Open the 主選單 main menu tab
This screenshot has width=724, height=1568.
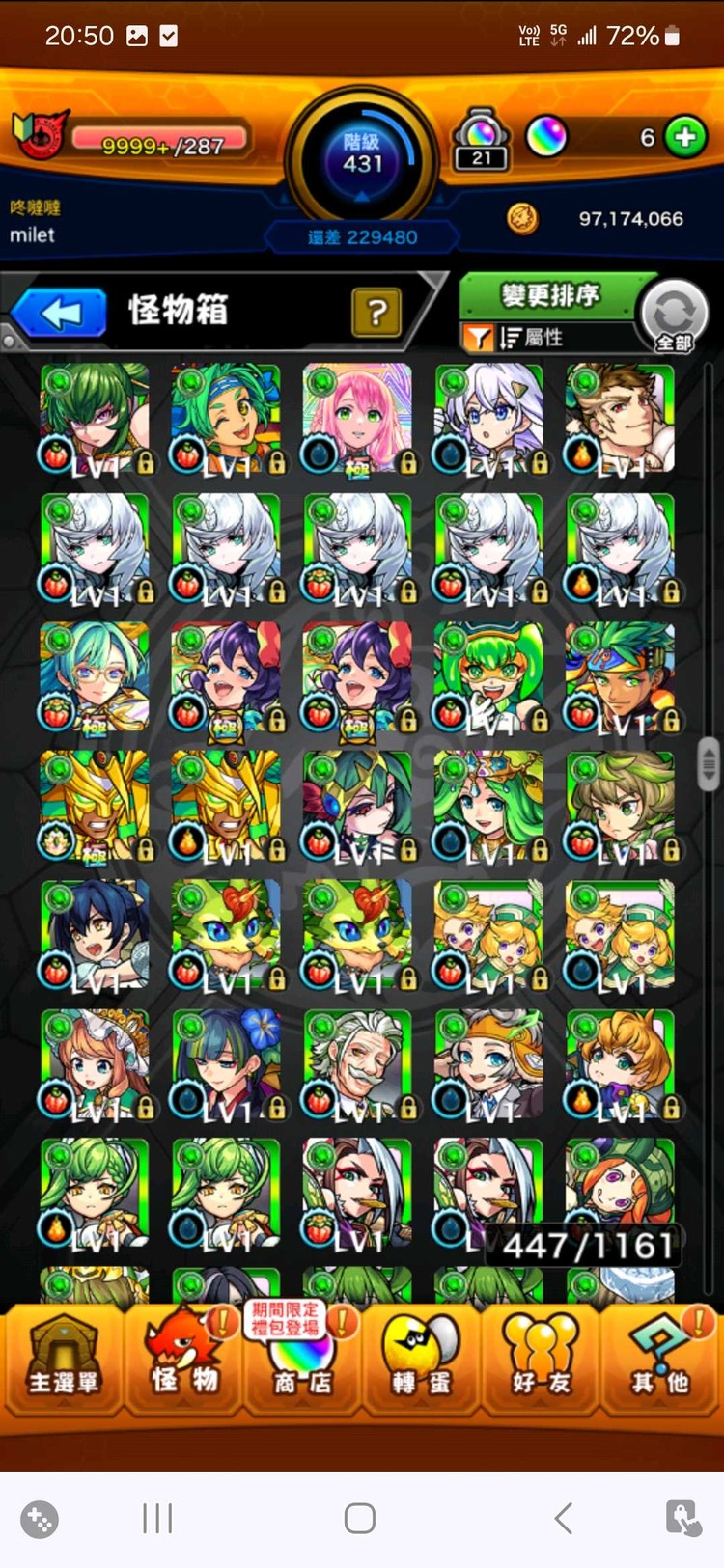[63, 1359]
